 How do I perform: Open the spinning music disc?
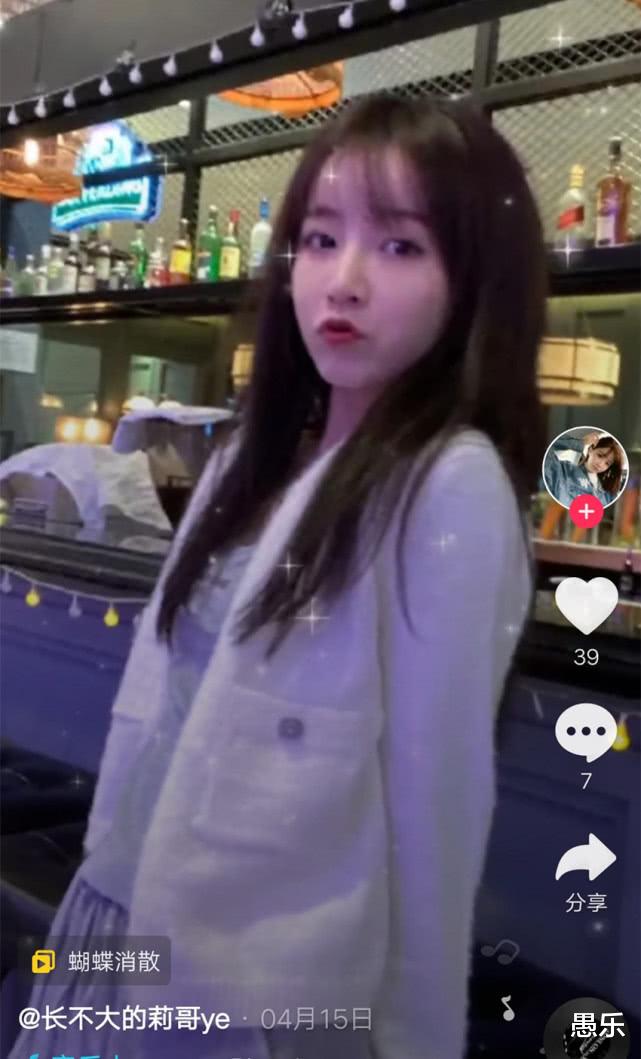coord(593,1028)
